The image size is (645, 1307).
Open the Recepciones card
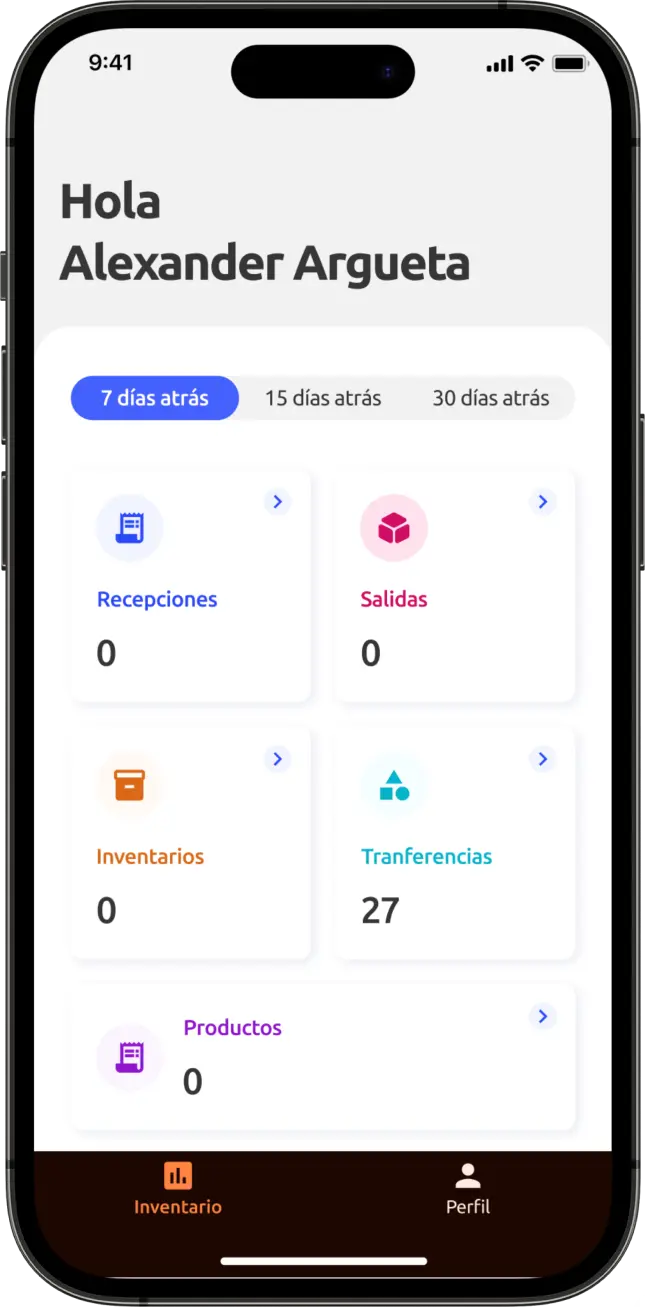[x=190, y=585]
